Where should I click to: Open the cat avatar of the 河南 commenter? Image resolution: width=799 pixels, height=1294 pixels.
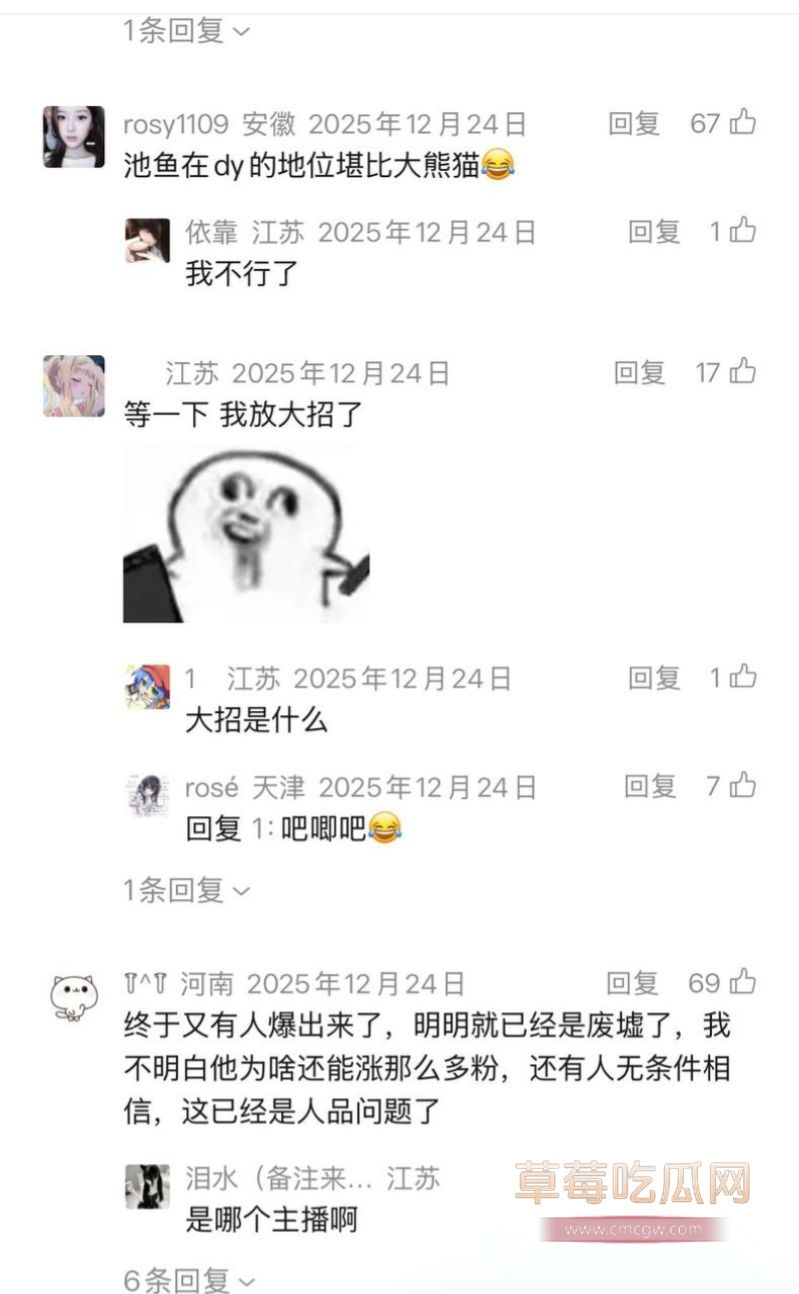74,996
